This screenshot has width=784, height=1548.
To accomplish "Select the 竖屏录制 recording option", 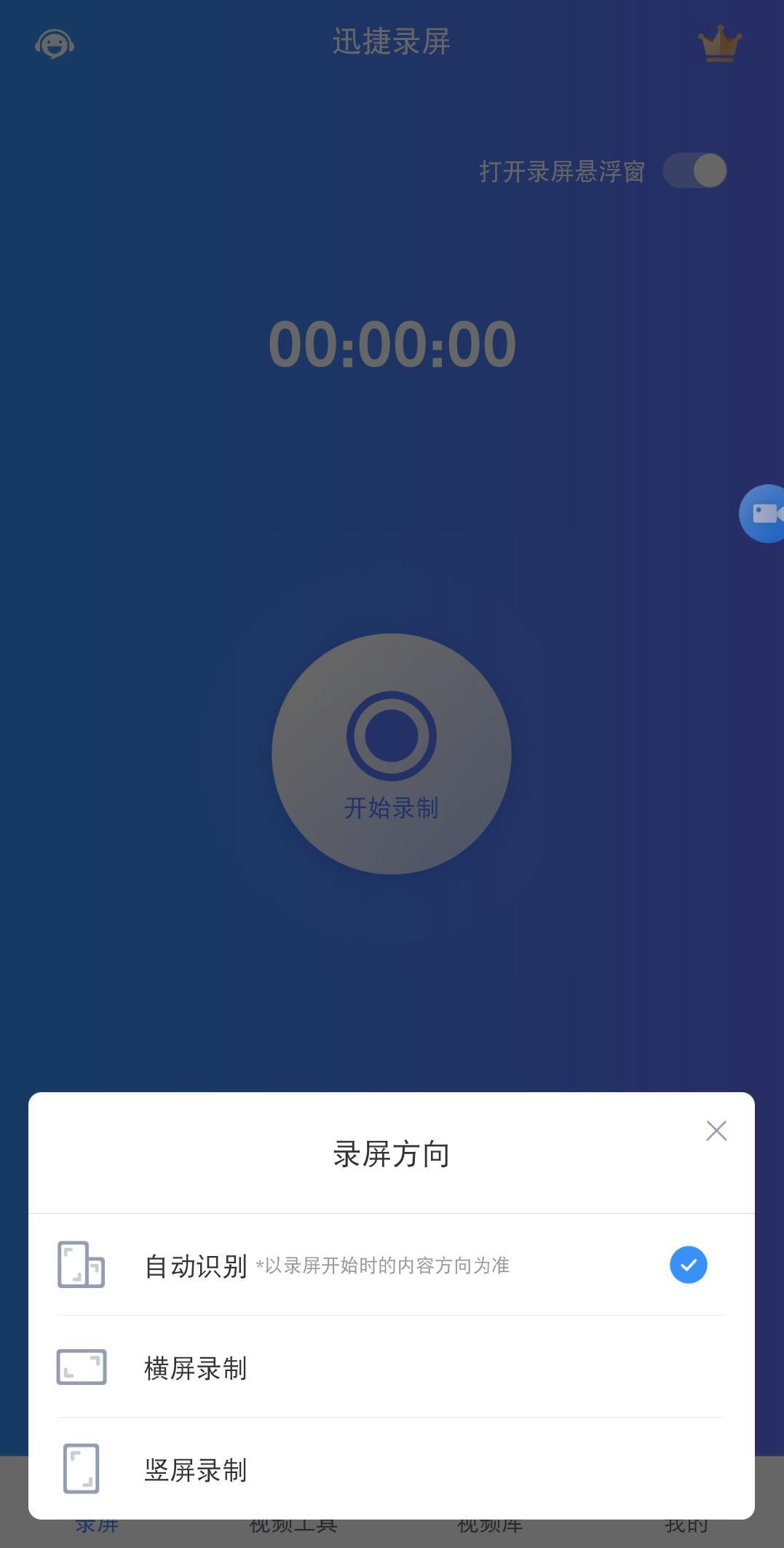I will (x=197, y=1470).
